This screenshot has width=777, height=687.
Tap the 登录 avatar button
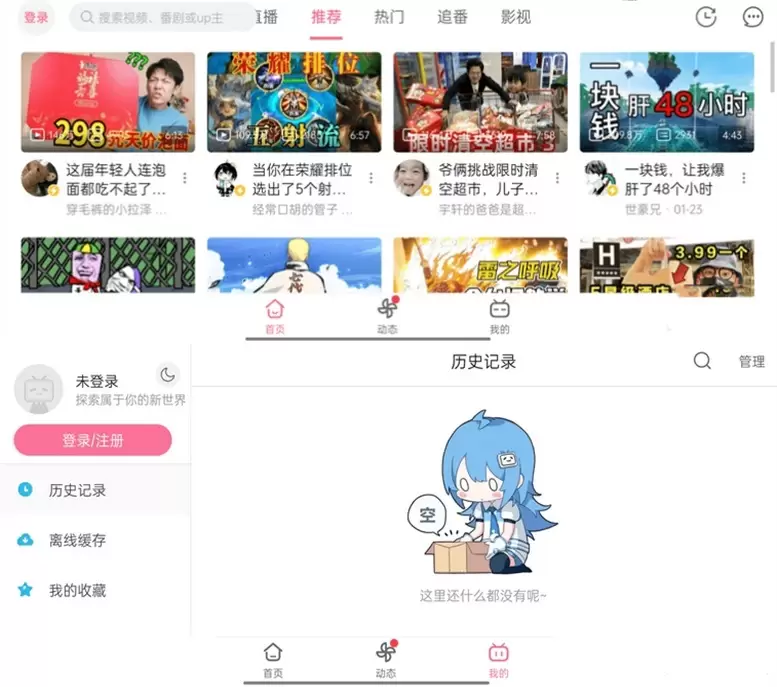[x=36, y=17]
